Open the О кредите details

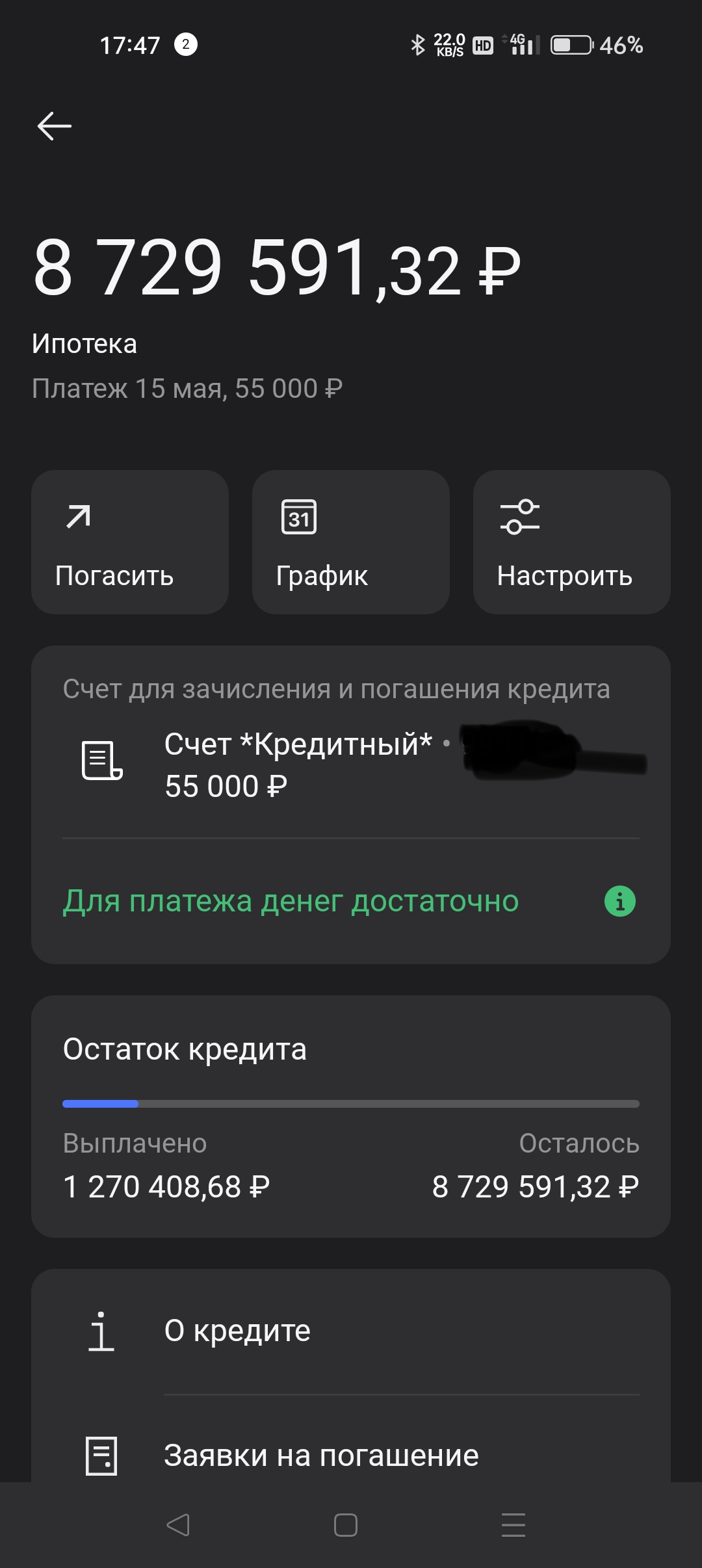click(x=351, y=1331)
